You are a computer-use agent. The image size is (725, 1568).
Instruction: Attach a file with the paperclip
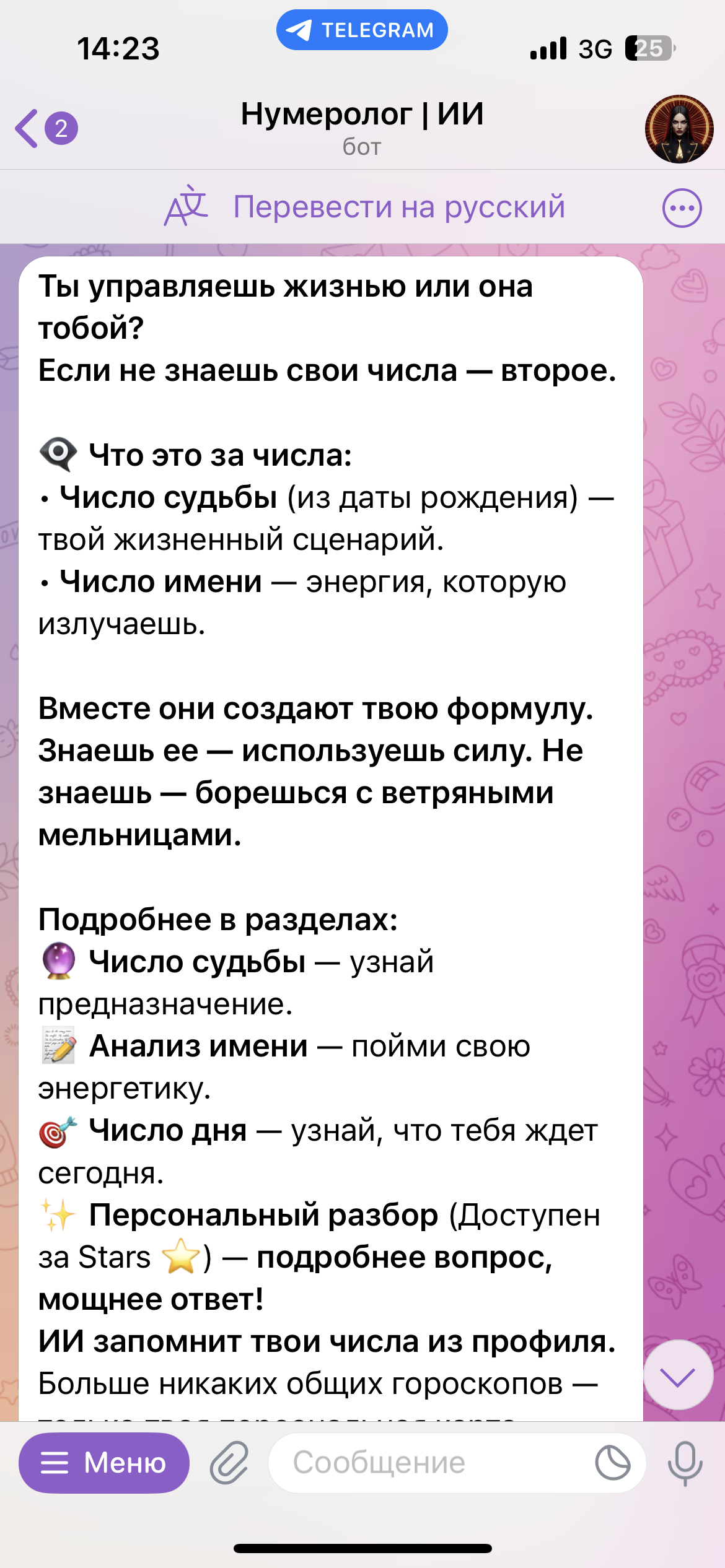pos(229,1463)
